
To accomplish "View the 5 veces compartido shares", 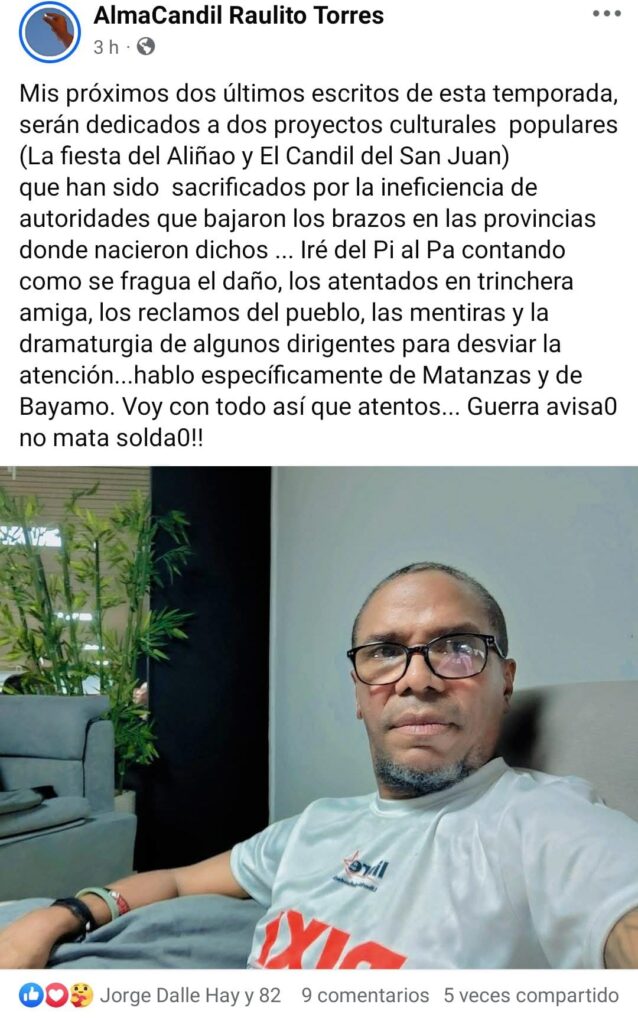I will tap(531, 996).
